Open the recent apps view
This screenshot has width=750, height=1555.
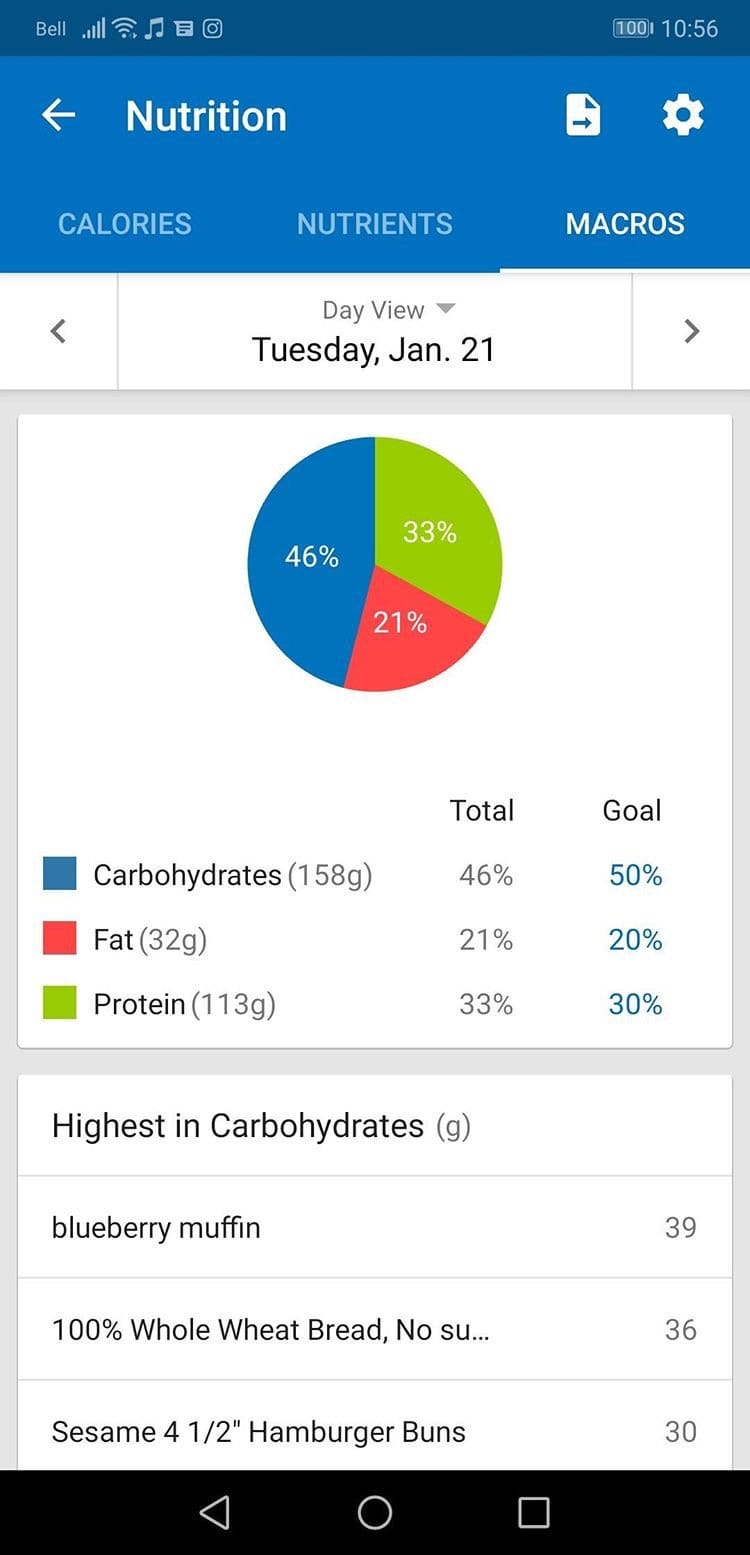[x=534, y=1512]
